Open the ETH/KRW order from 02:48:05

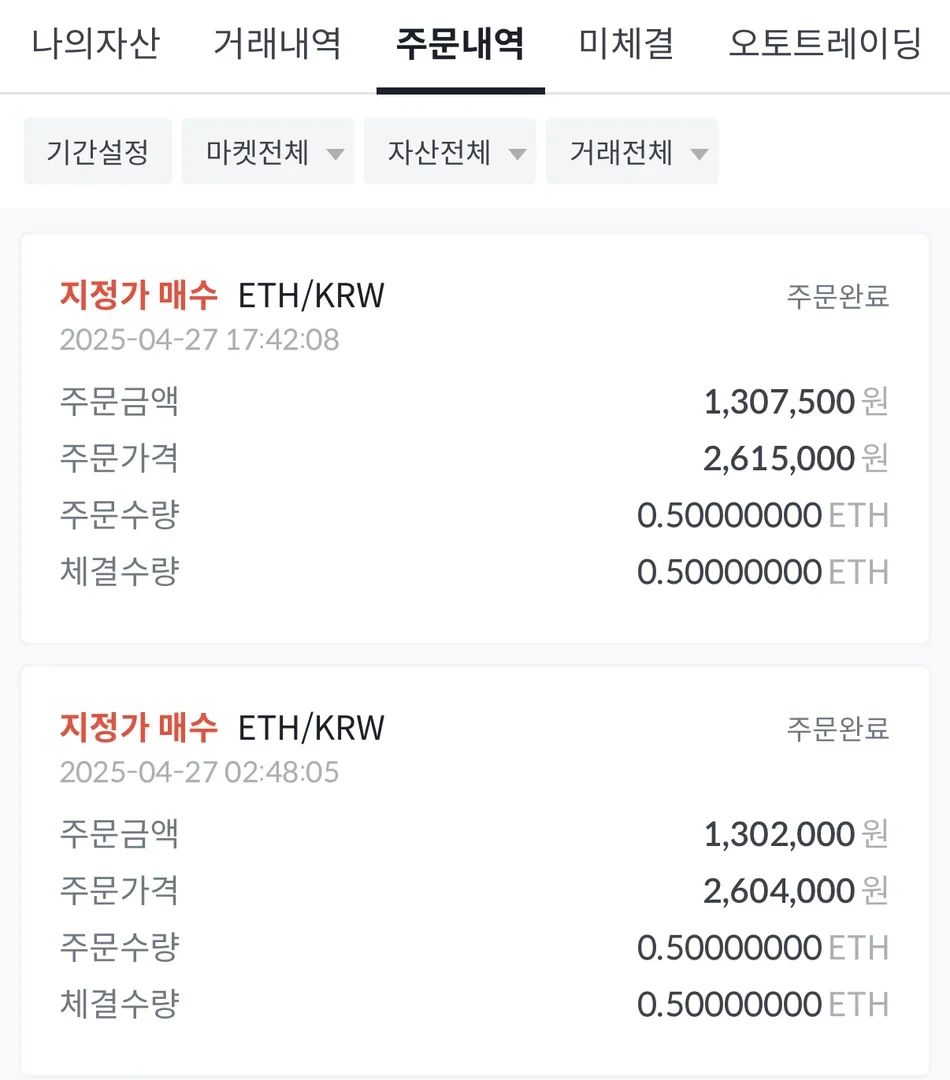(x=474, y=870)
